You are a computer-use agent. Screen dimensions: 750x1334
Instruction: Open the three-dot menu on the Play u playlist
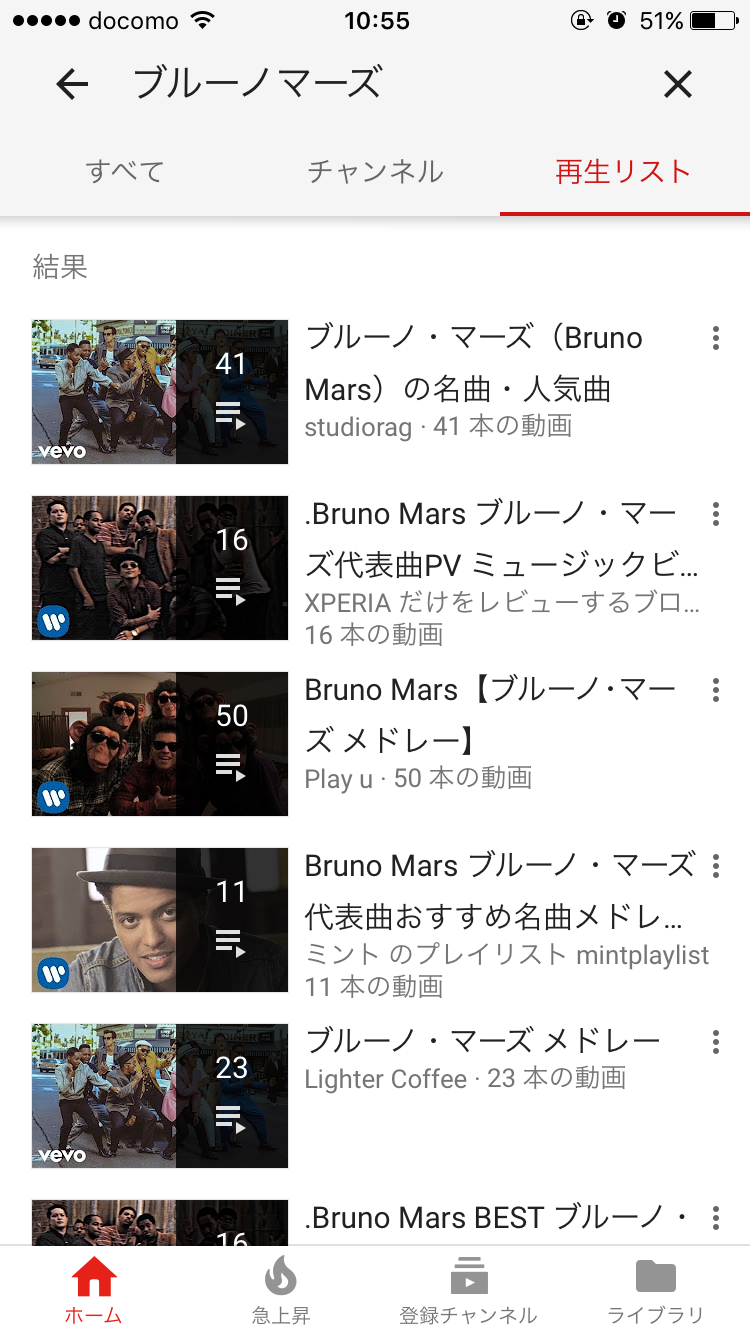pos(716,690)
